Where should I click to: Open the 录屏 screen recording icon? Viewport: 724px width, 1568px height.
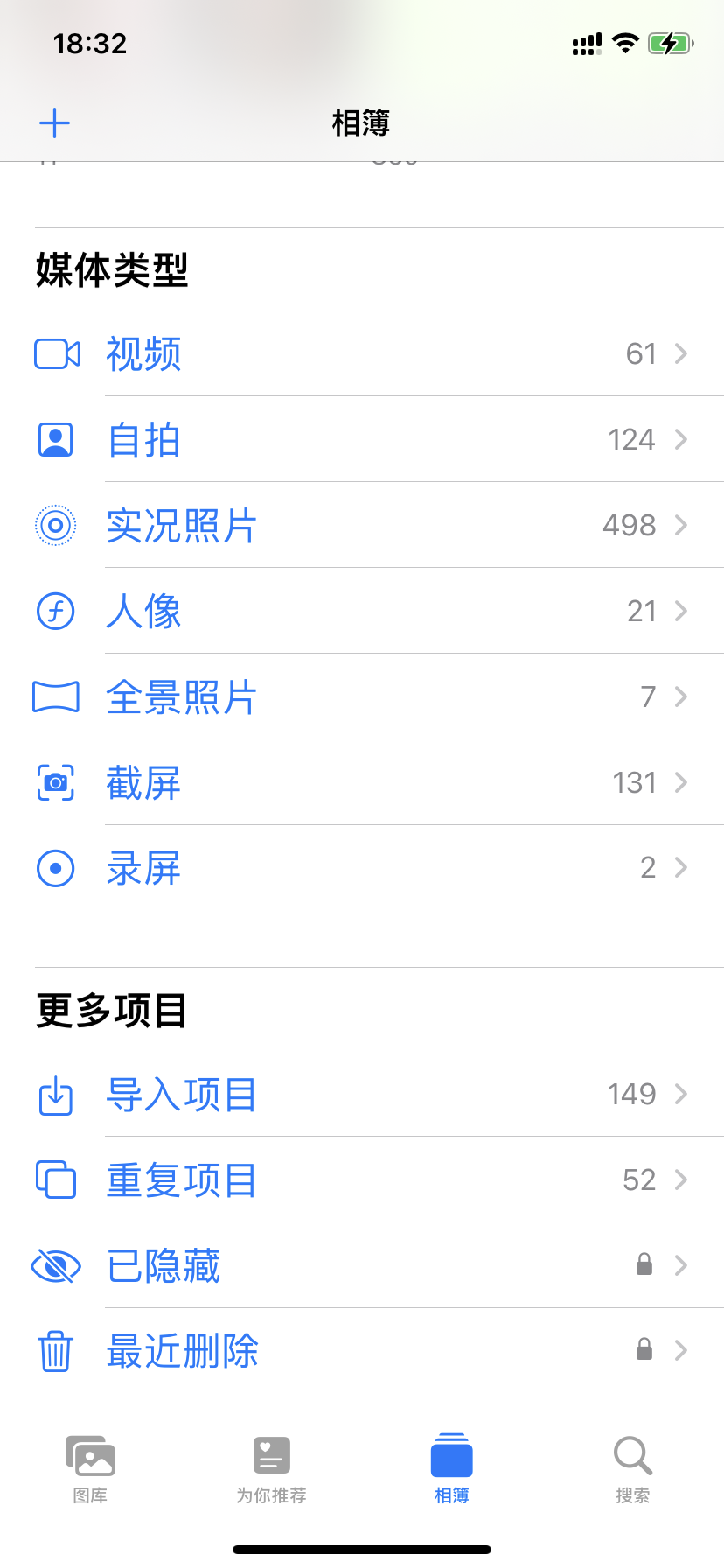(56, 868)
